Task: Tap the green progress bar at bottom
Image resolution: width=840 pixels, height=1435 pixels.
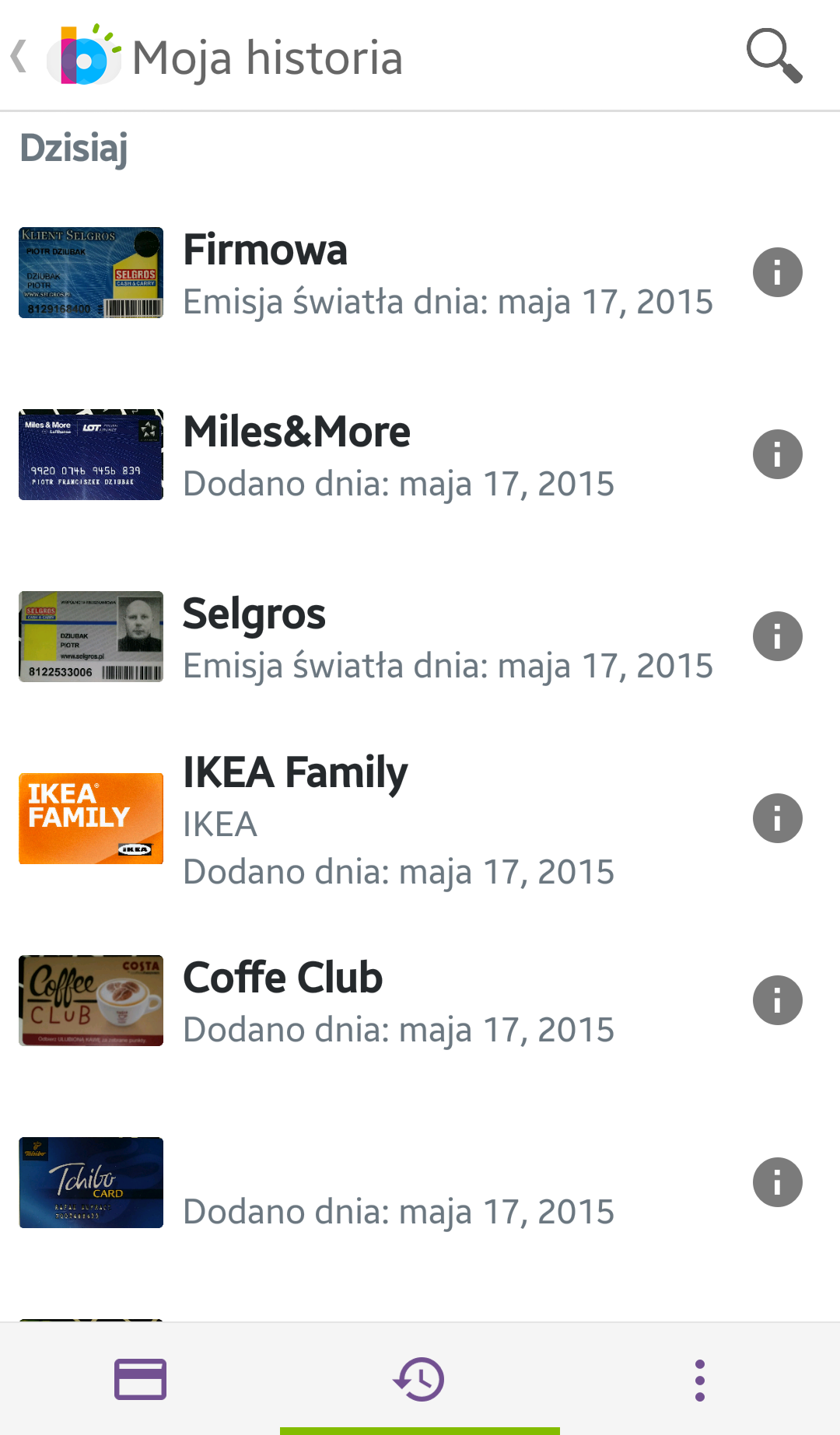Action: tap(420, 1431)
